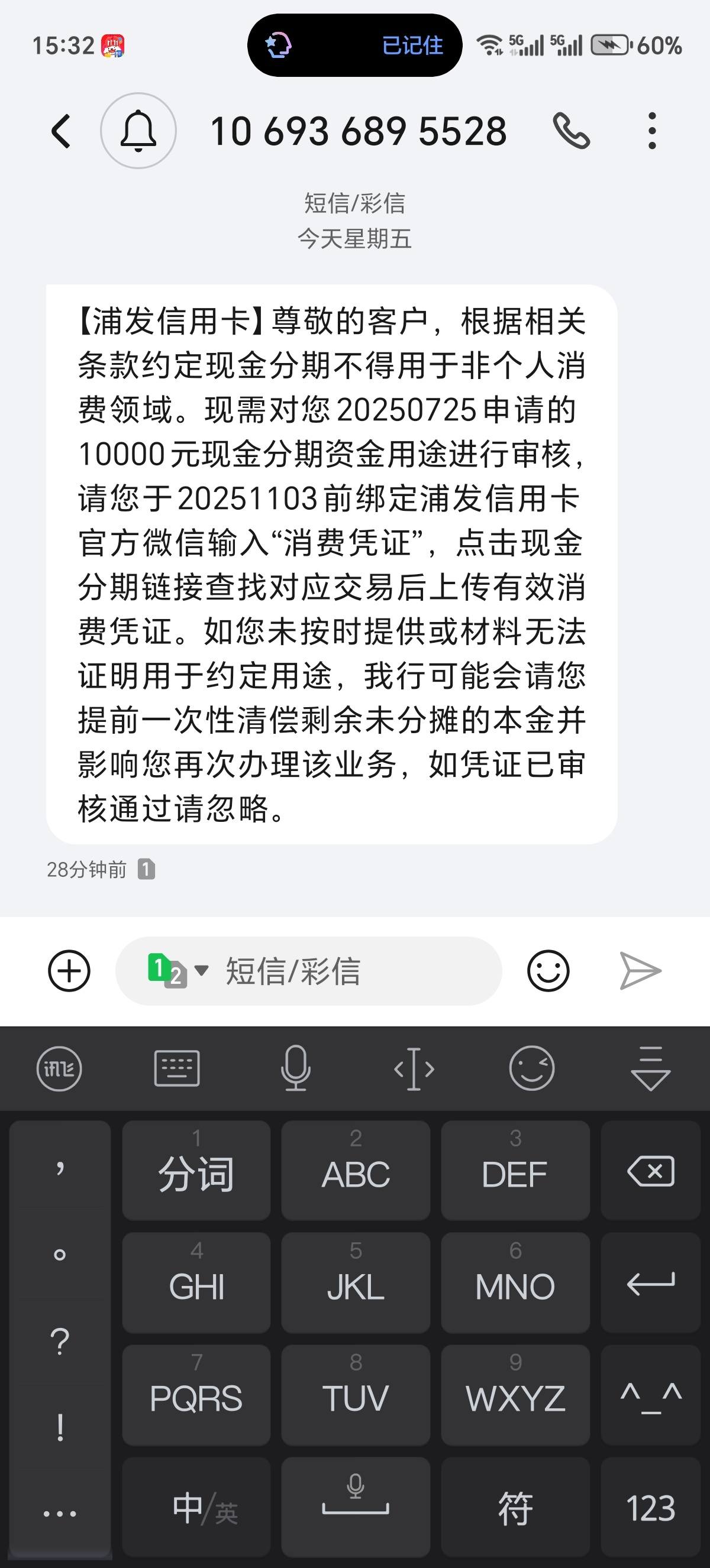Image resolution: width=710 pixels, height=1568 pixels.
Task: Open iFlytek logo menu on keyboard toolbar
Action: (59, 1070)
